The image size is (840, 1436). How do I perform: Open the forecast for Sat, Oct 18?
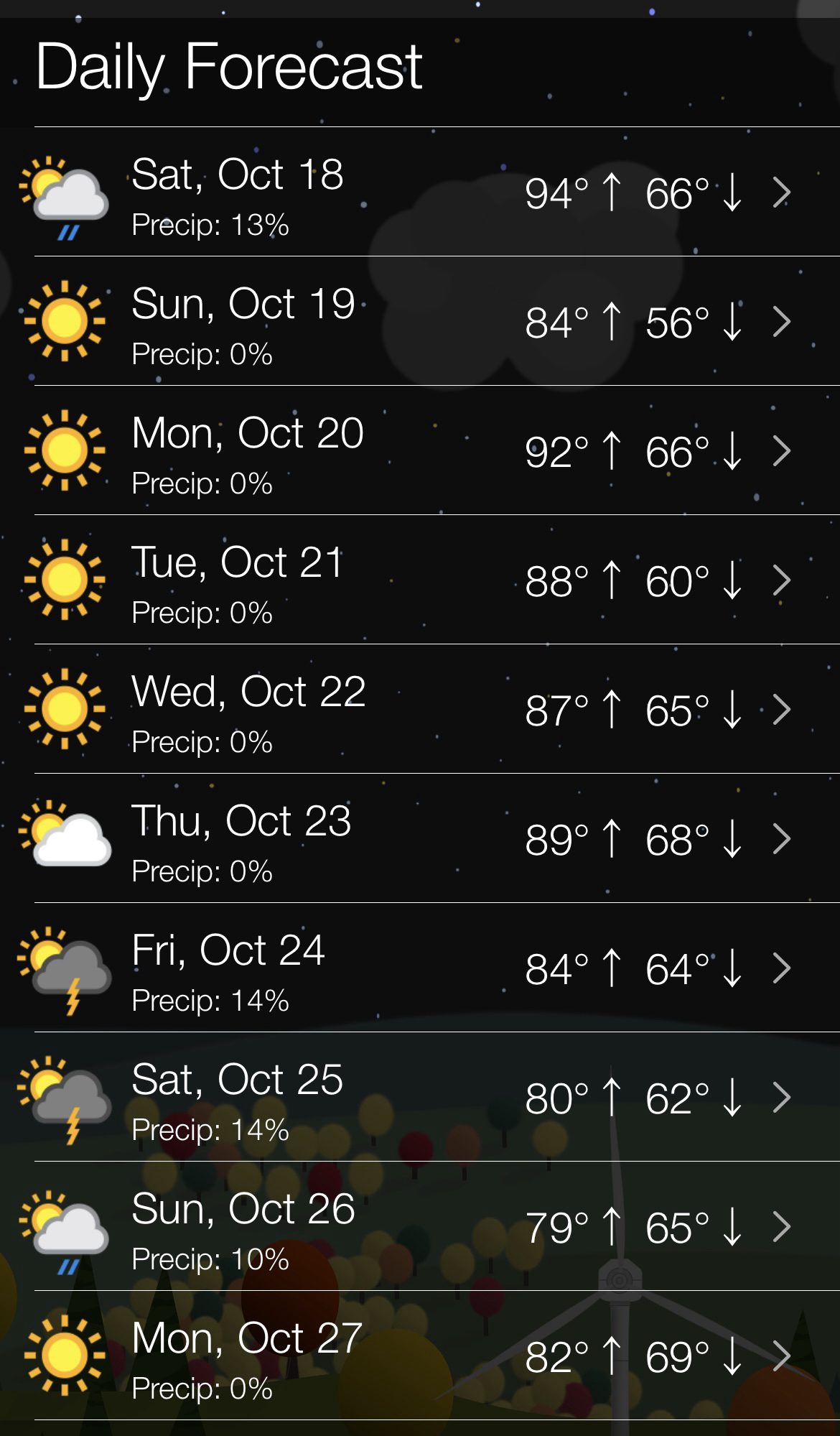click(x=420, y=193)
